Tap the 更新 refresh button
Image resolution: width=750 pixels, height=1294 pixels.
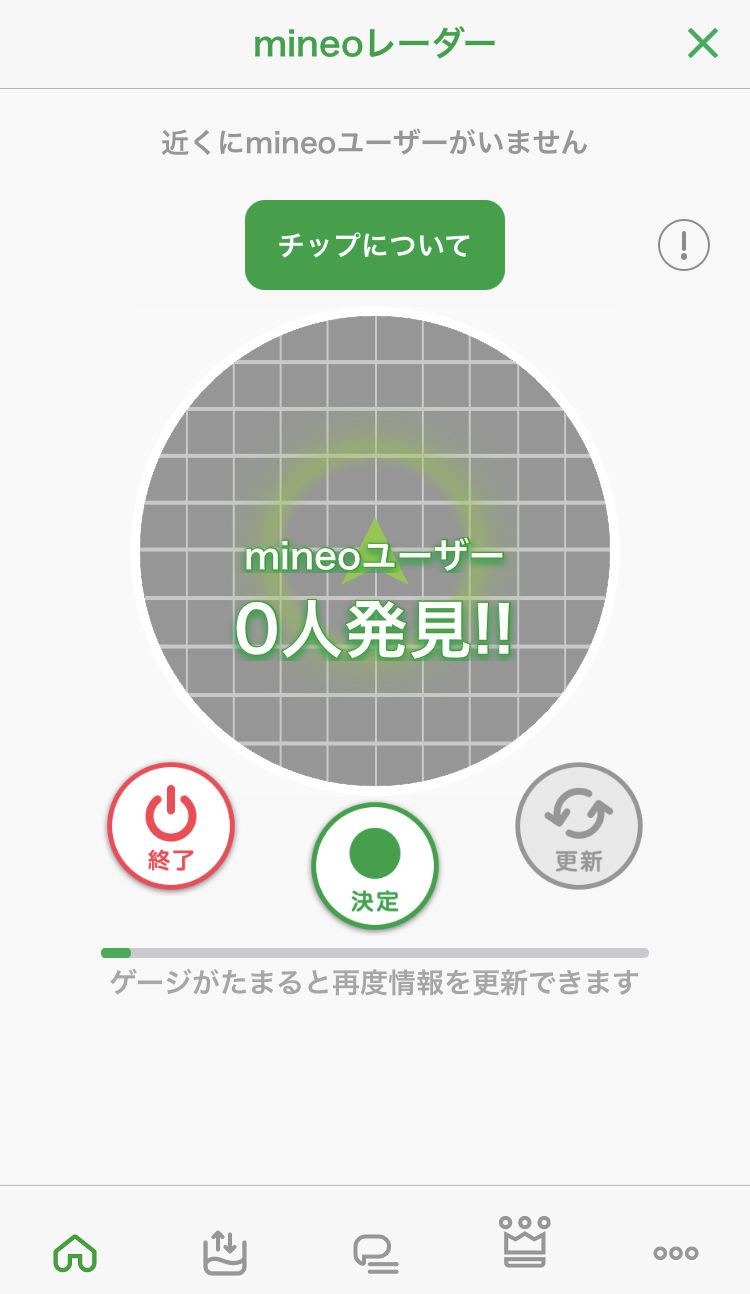579,826
